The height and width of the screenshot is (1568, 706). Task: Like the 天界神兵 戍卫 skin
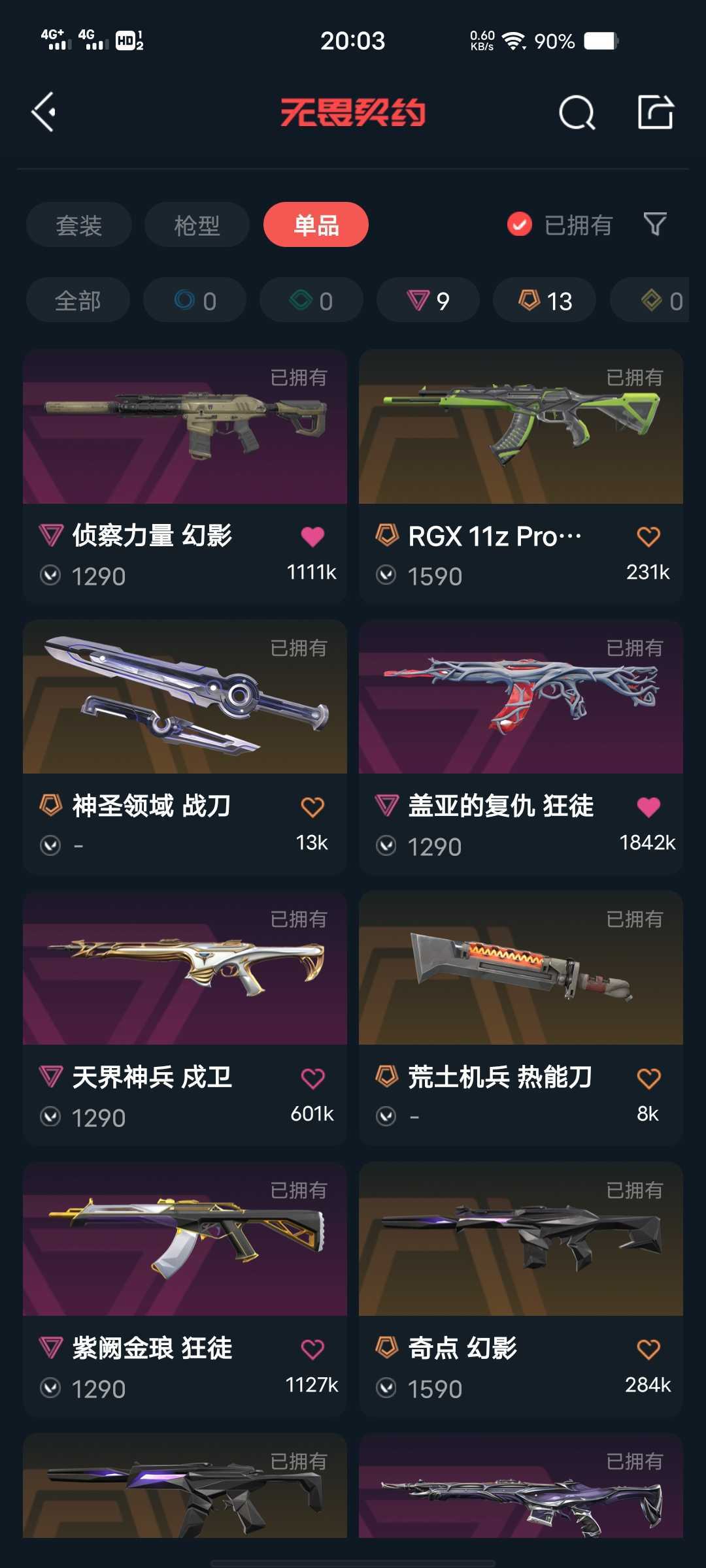[x=312, y=1078]
